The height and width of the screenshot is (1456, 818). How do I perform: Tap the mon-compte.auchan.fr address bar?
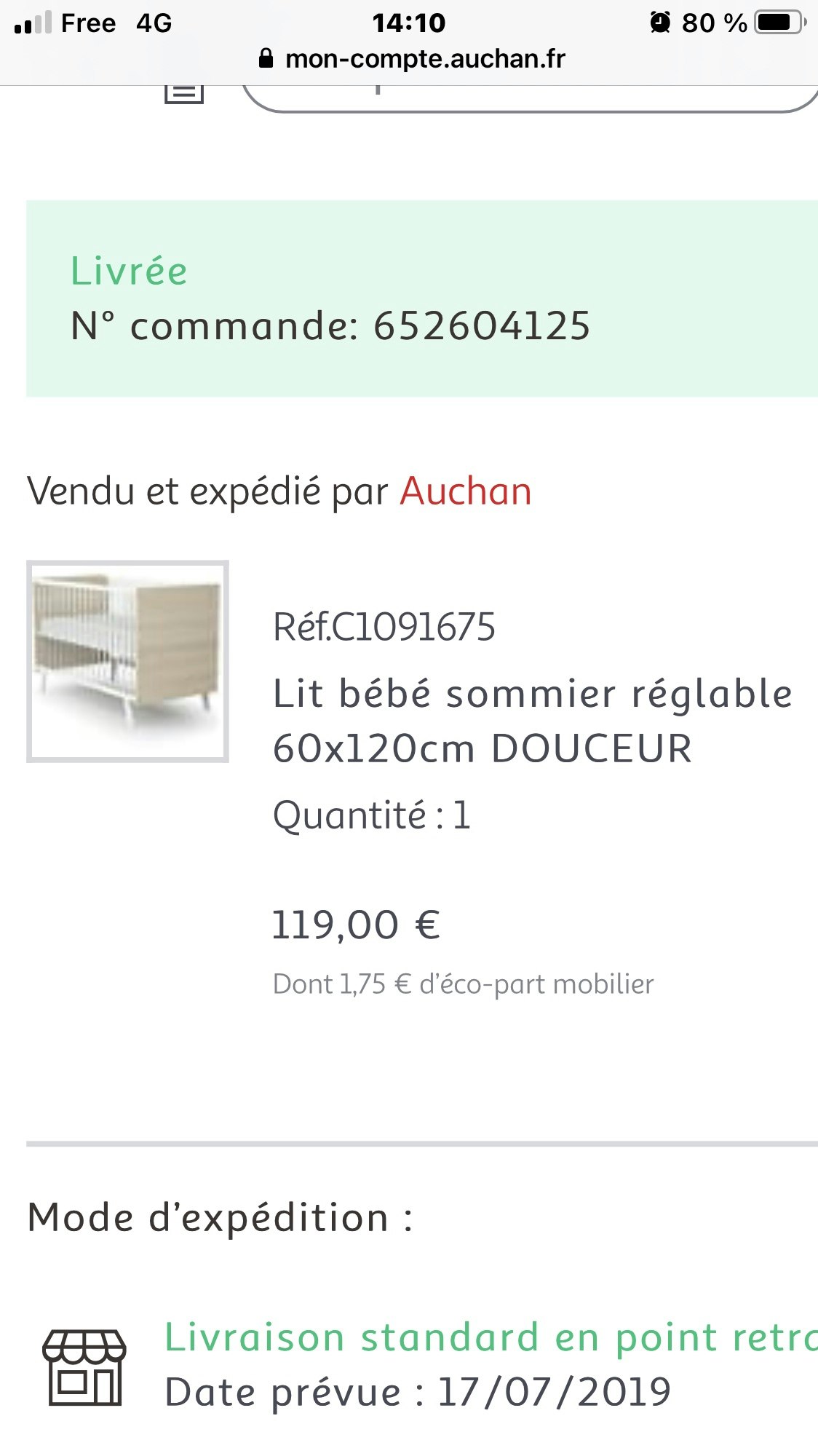[x=422, y=59]
